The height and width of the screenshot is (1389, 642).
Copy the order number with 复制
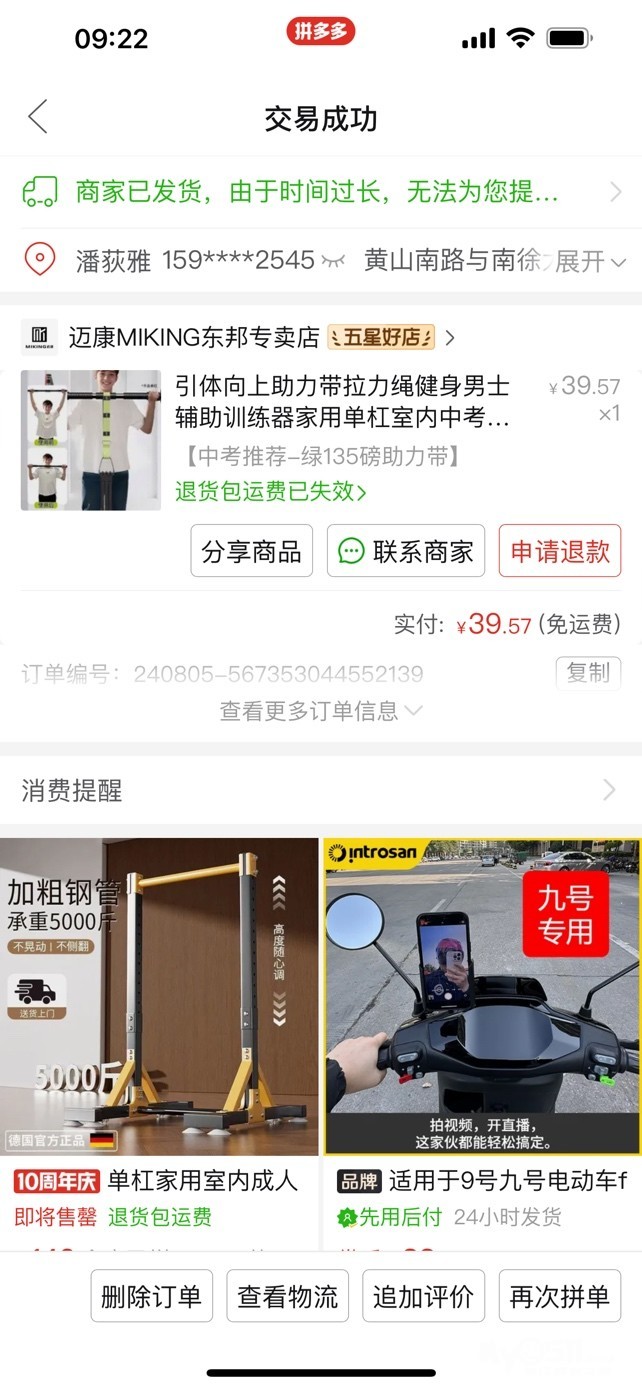pos(588,673)
